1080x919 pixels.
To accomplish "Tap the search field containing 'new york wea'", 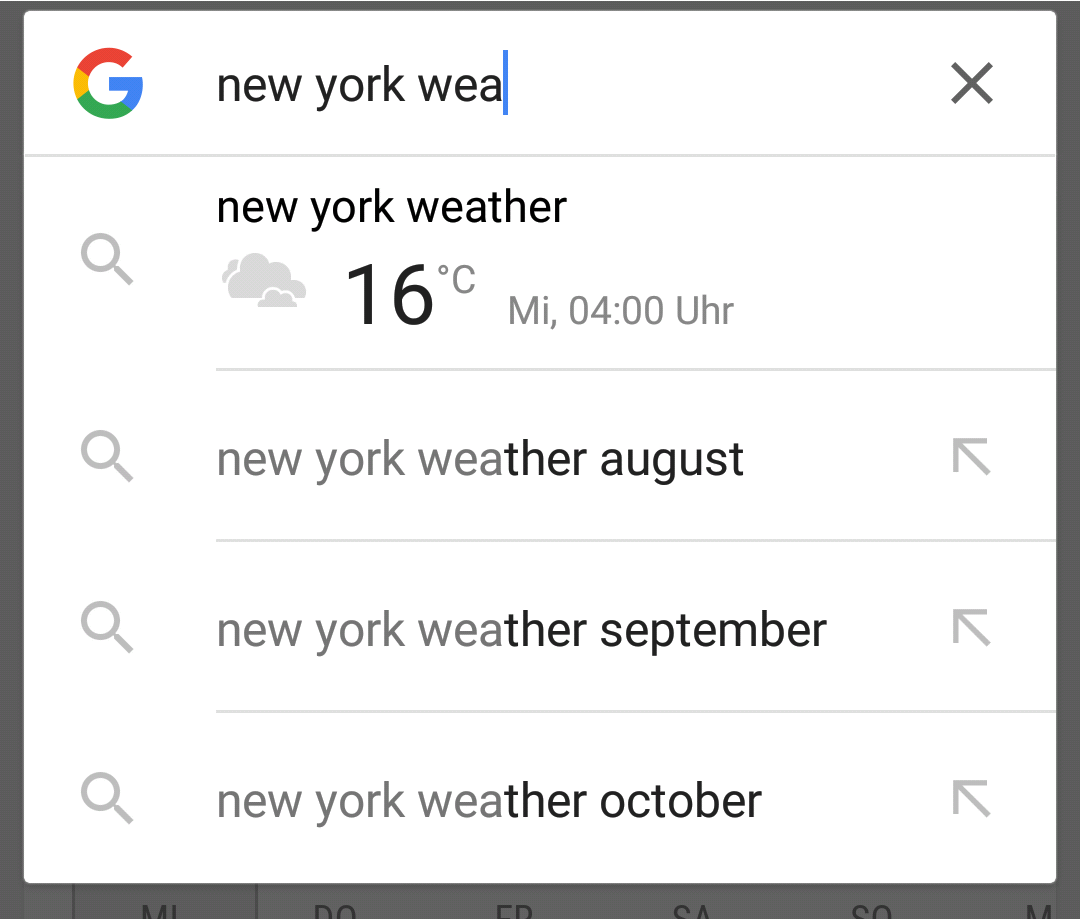I will [x=560, y=85].
